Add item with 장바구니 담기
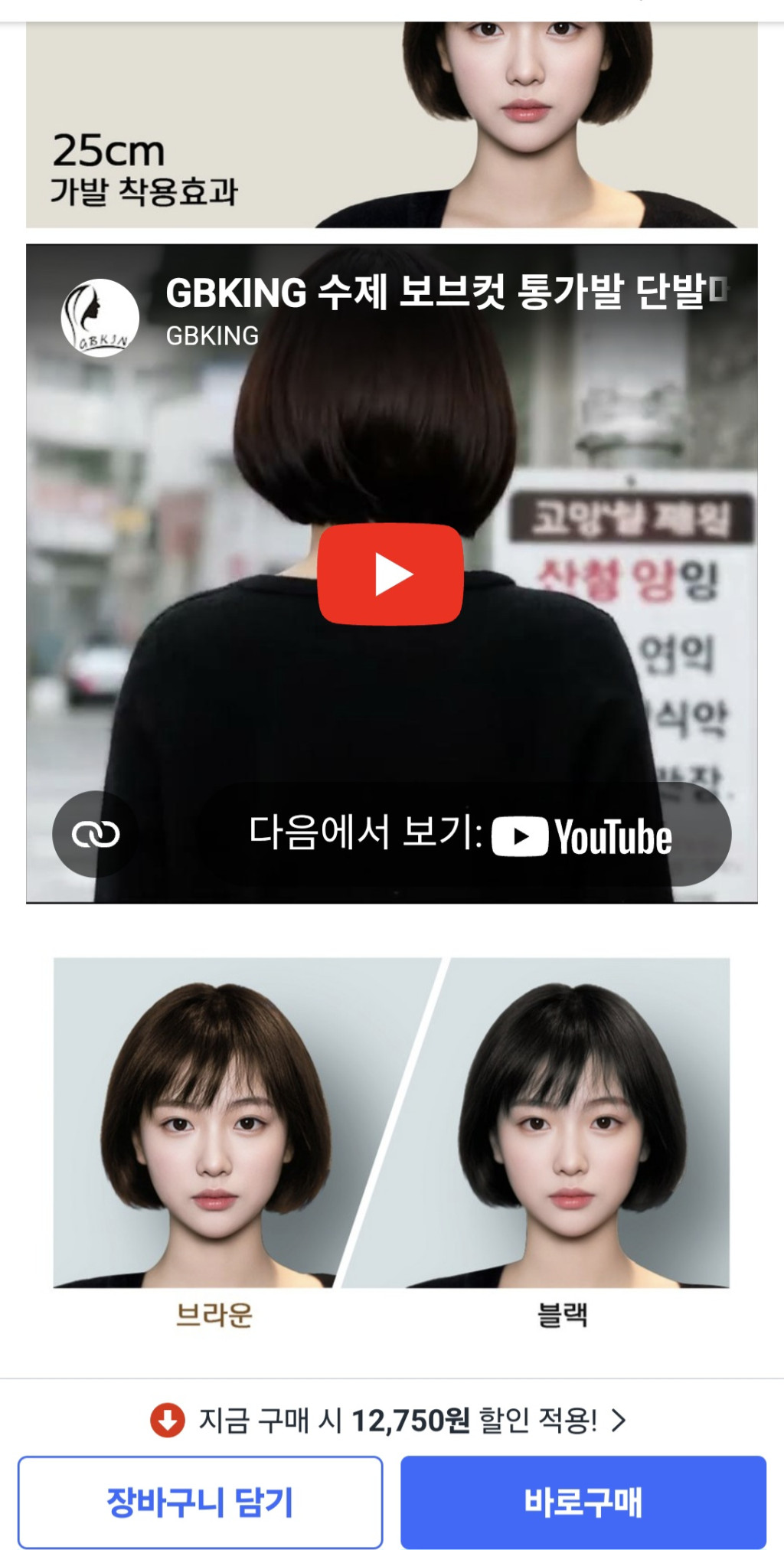The width and height of the screenshot is (784, 1550). click(200, 1503)
